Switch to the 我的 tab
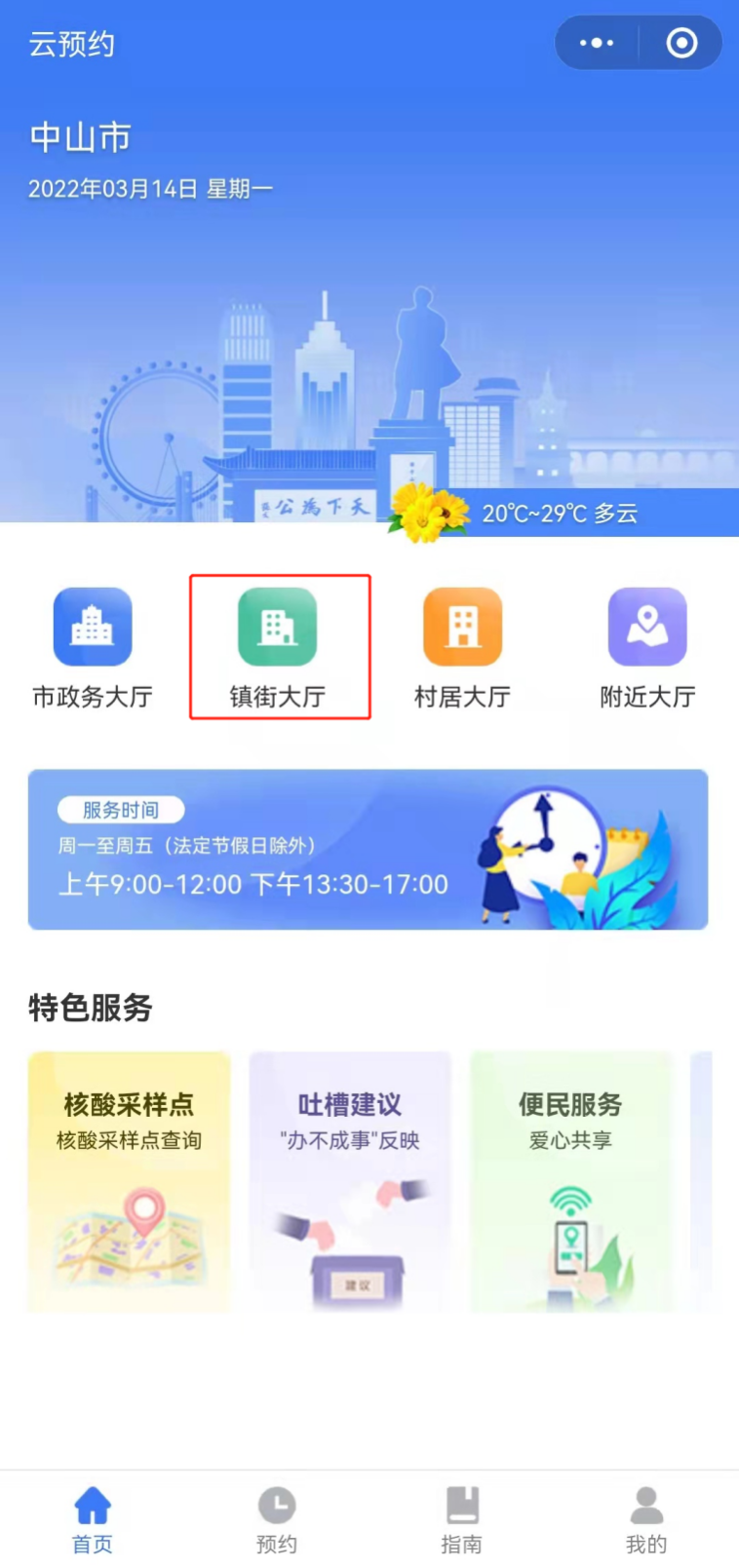739x1568 pixels. pos(646,1518)
